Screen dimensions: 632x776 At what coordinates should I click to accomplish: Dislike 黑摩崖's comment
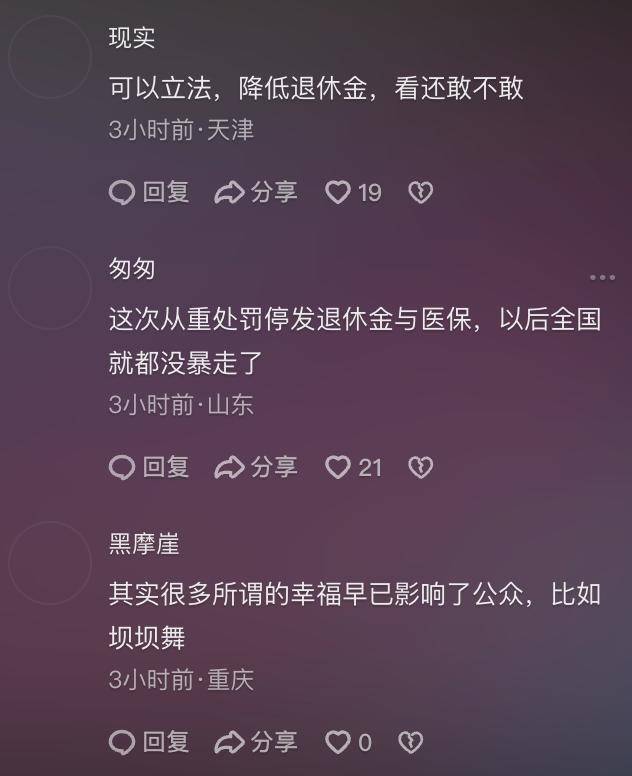[410, 742]
